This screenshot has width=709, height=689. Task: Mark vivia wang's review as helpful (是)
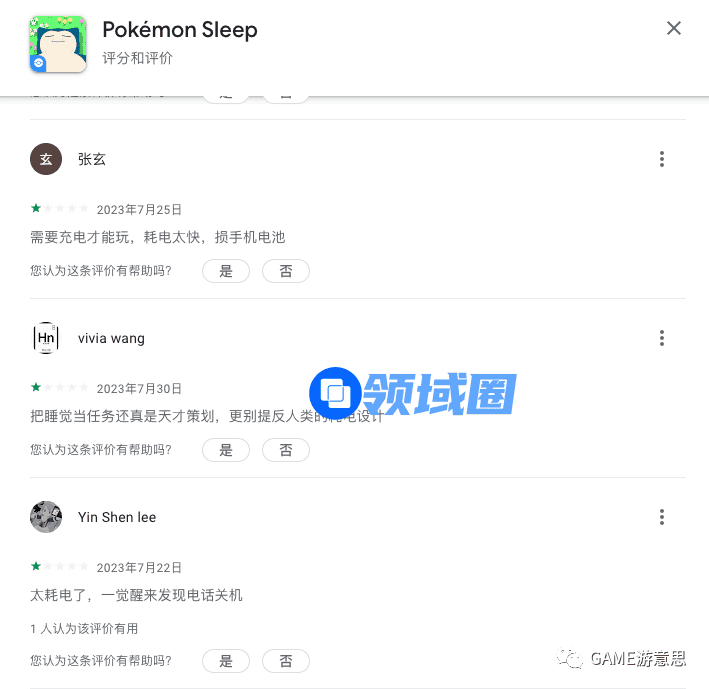[x=226, y=450]
